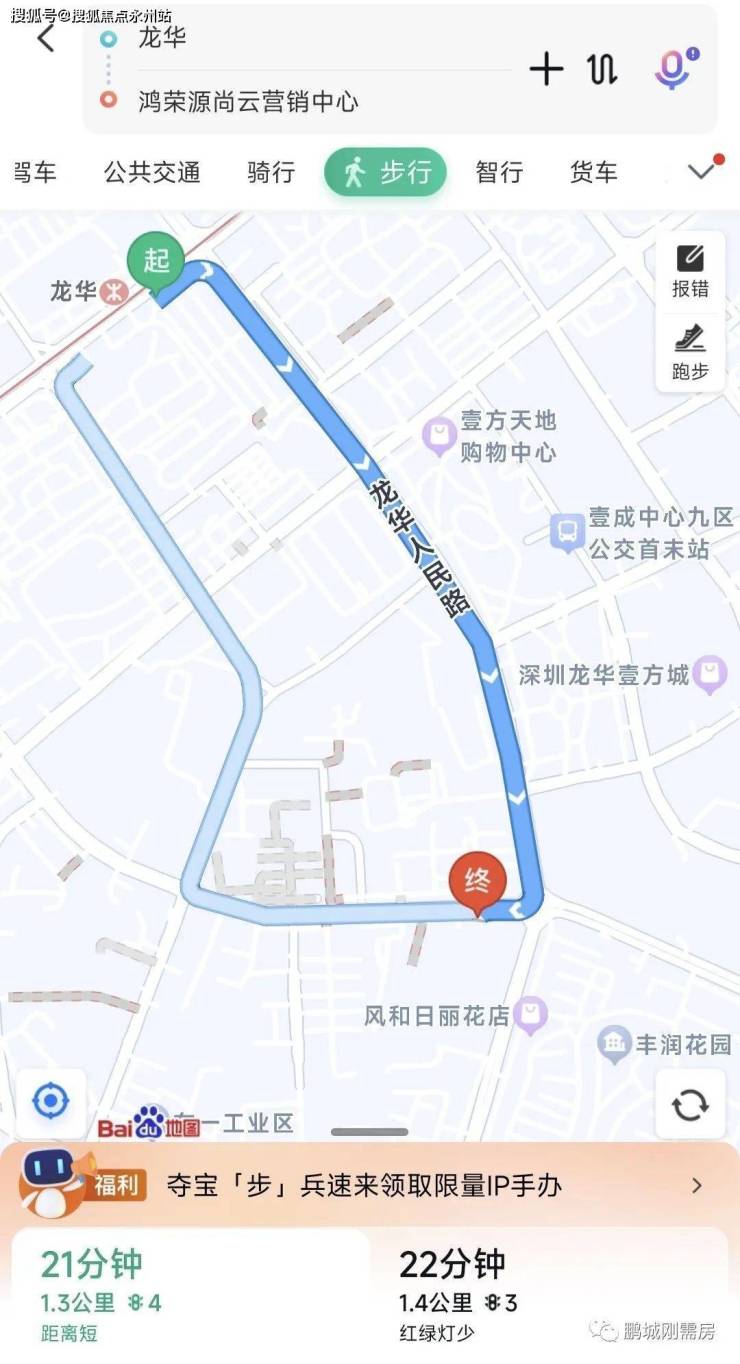Report a map error via 报错
Viewport: 740px width, 1364px height.
(690, 271)
